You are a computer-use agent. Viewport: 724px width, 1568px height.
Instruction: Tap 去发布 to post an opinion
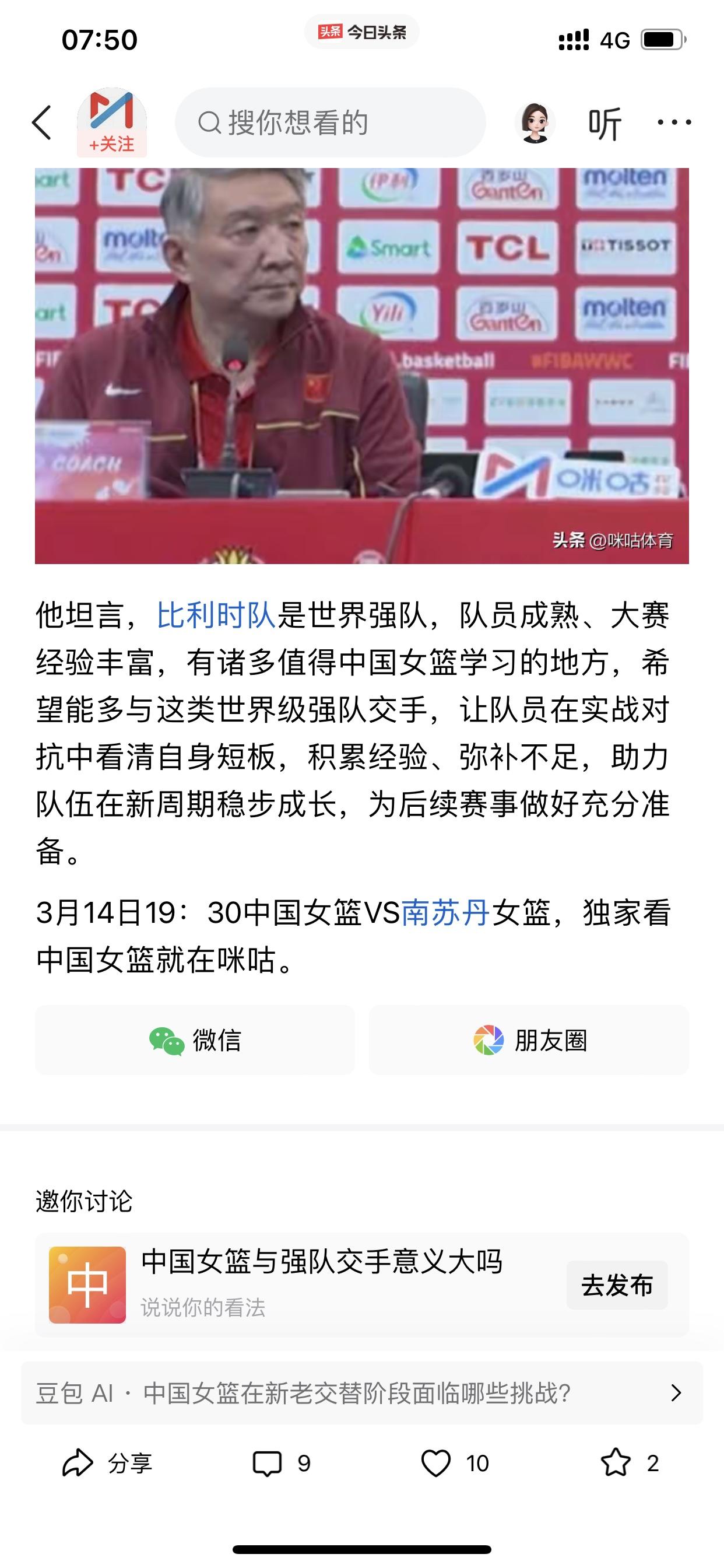[617, 1285]
